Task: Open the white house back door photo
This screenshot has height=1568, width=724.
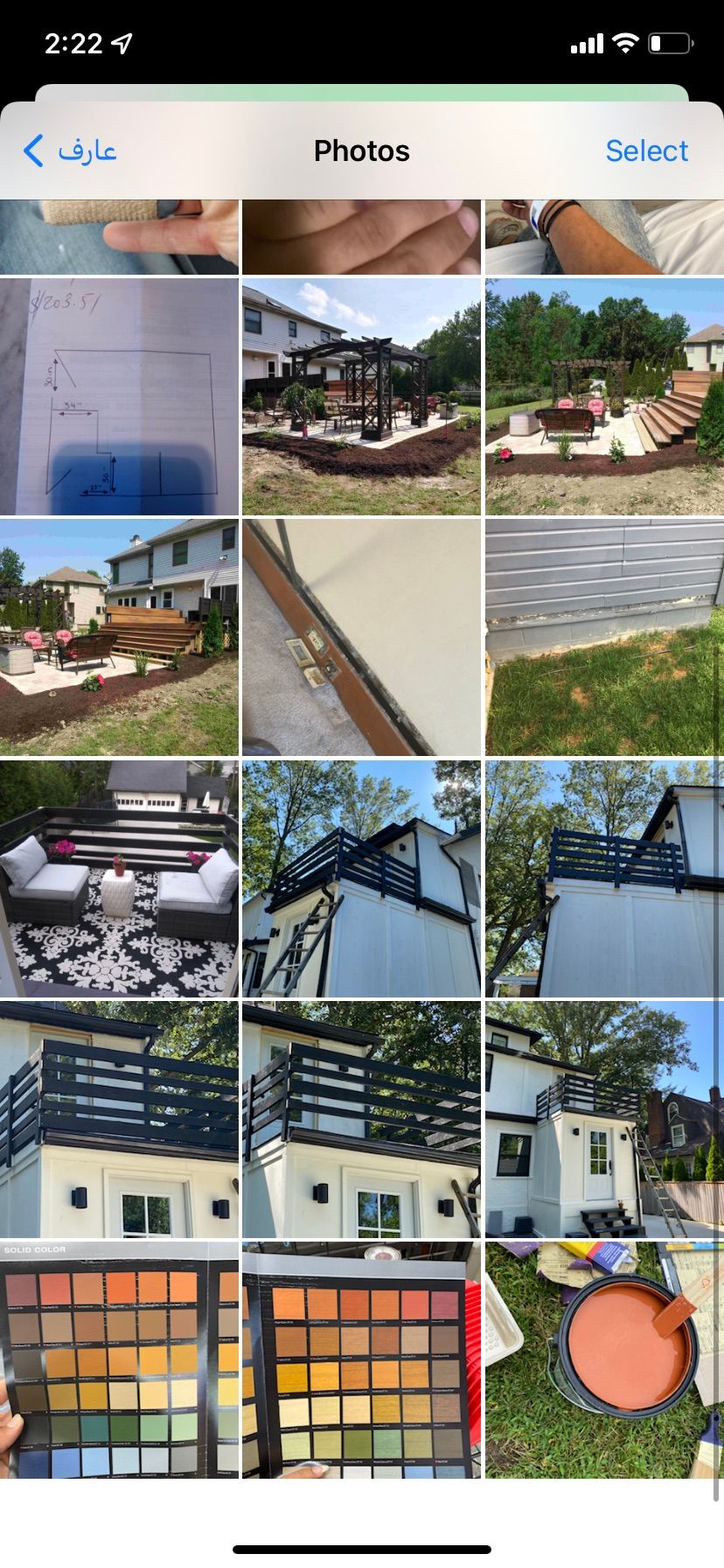Action: (604, 1119)
